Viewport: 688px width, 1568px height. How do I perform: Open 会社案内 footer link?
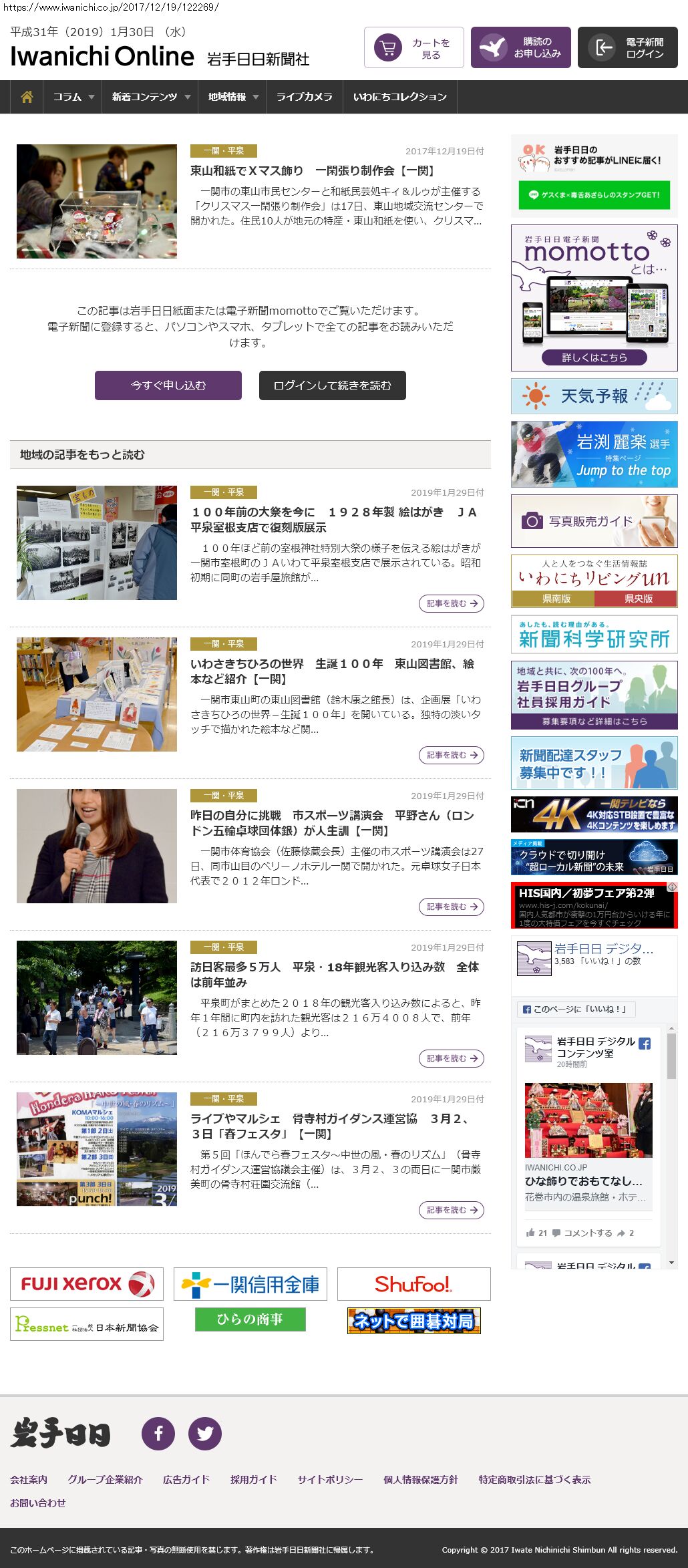click(29, 1480)
